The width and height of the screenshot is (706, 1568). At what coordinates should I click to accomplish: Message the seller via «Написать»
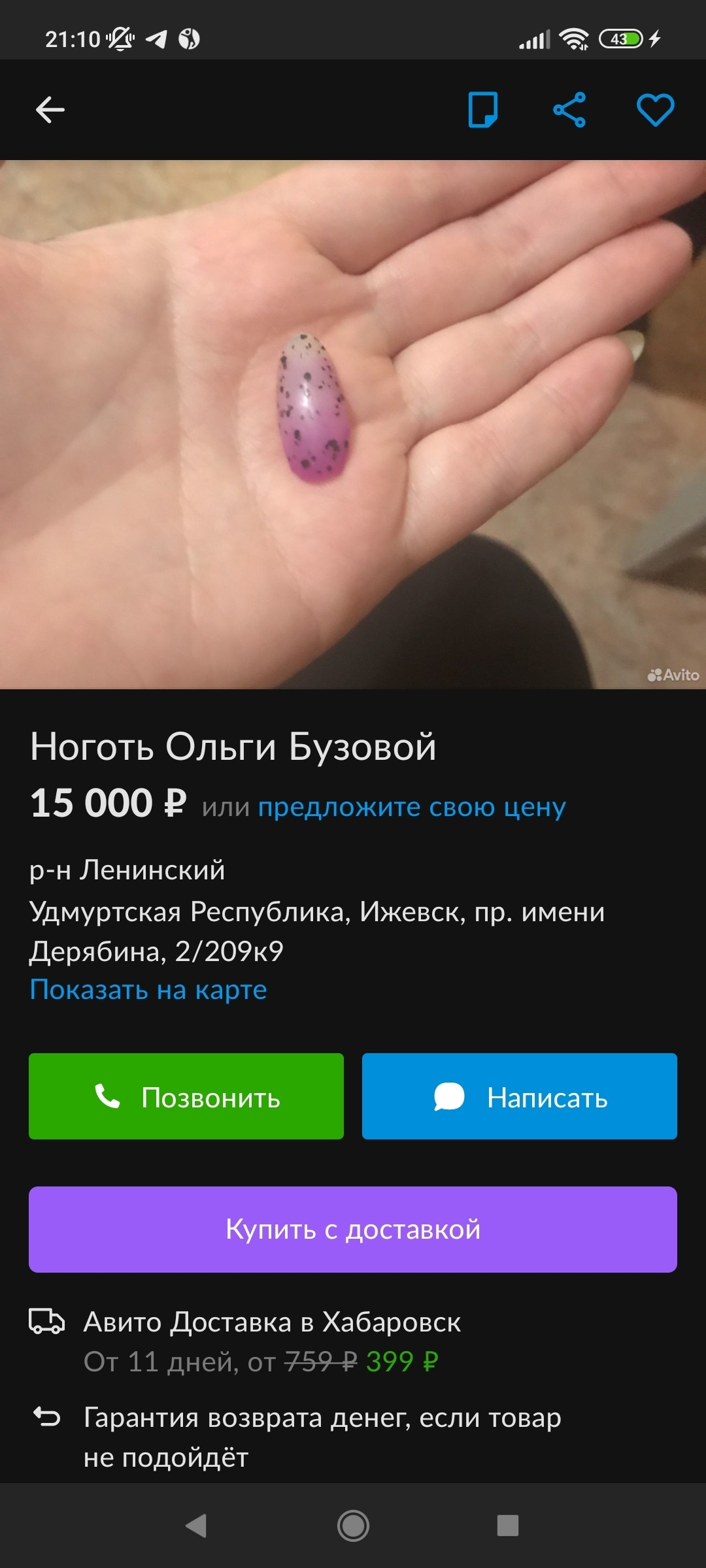tap(520, 1097)
